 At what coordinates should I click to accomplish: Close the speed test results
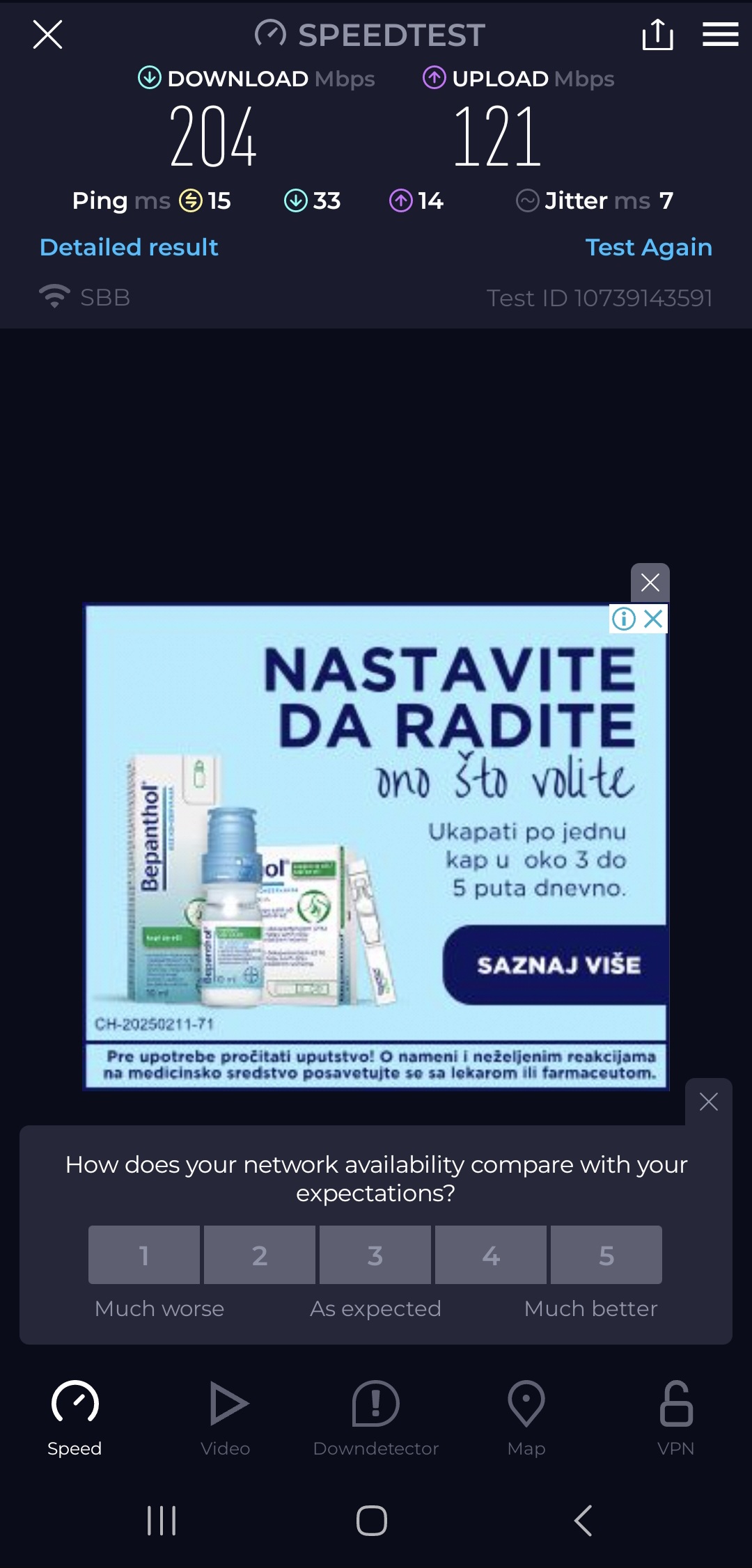click(47, 34)
